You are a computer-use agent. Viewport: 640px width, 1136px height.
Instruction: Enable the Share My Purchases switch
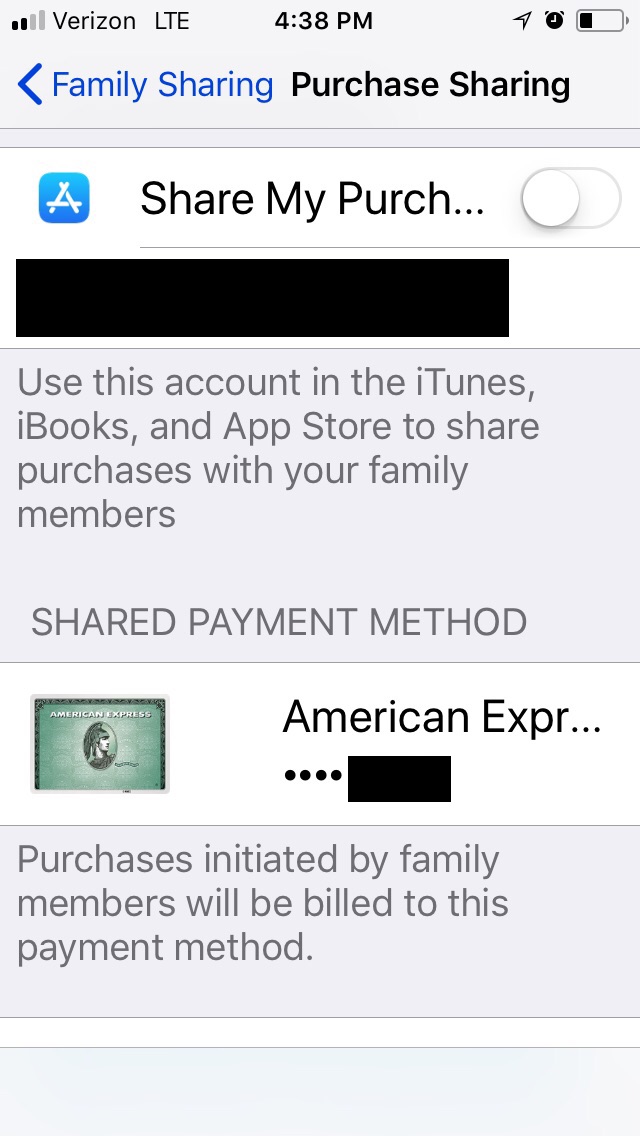tap(570, 198)
